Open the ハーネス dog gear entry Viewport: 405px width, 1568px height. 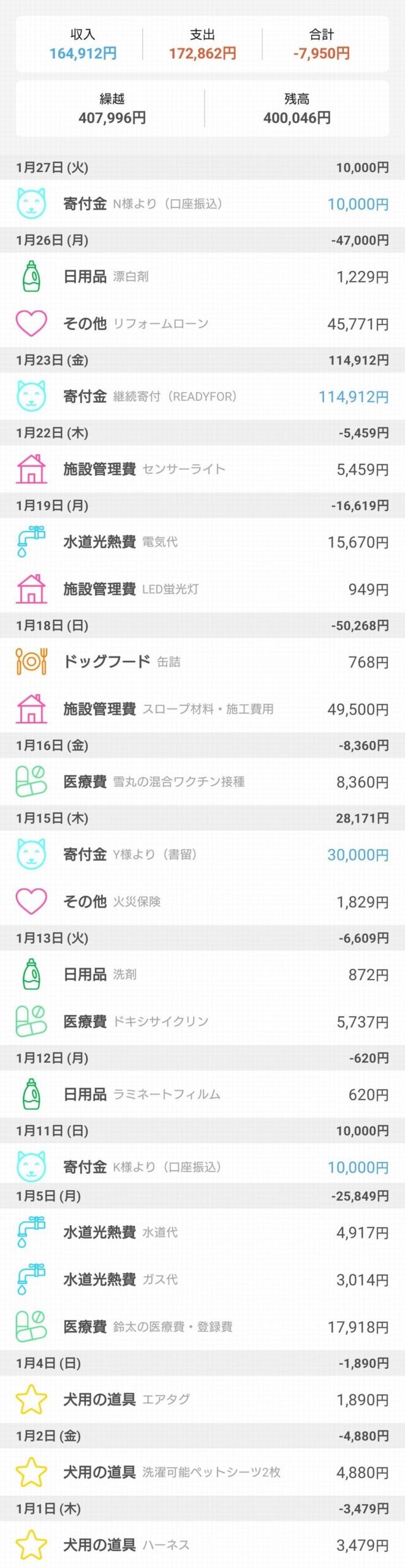coord(202,1545)
